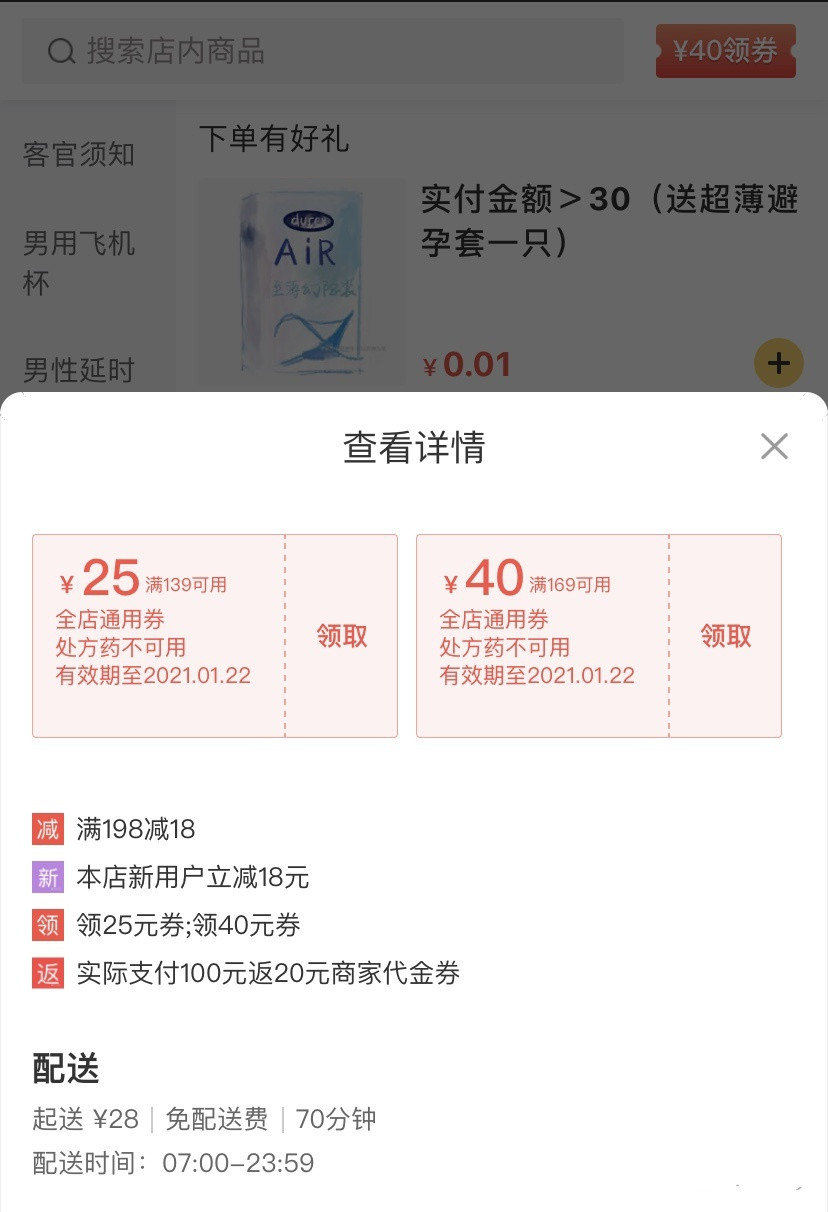This screenshot has height=1212, width=828.
Task: Select 男用飞机杯 category tab
Action: [78, 263]
